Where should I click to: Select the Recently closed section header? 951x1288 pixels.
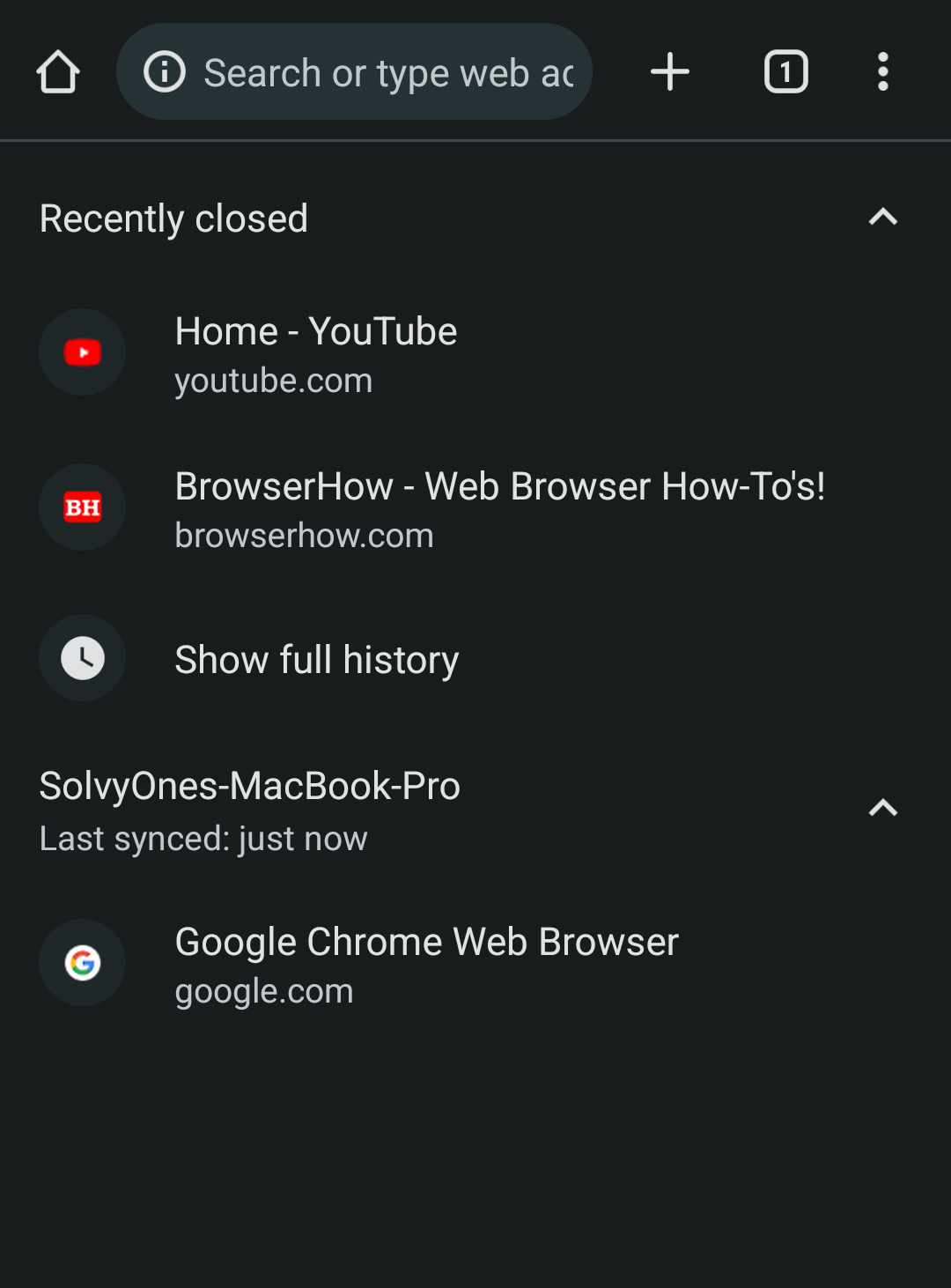(173, 217)
